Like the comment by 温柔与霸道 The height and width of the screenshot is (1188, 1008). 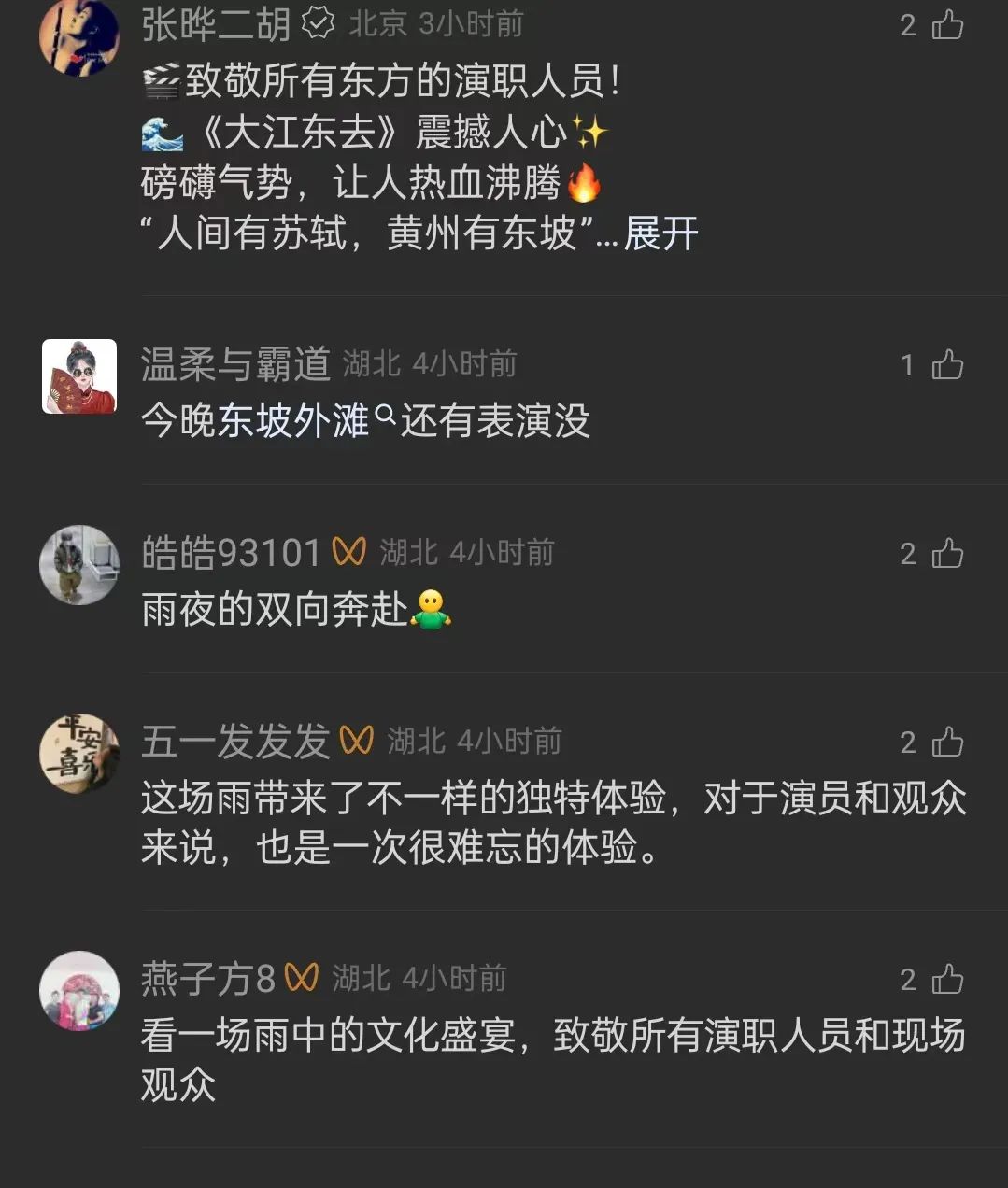click(947, 365)
